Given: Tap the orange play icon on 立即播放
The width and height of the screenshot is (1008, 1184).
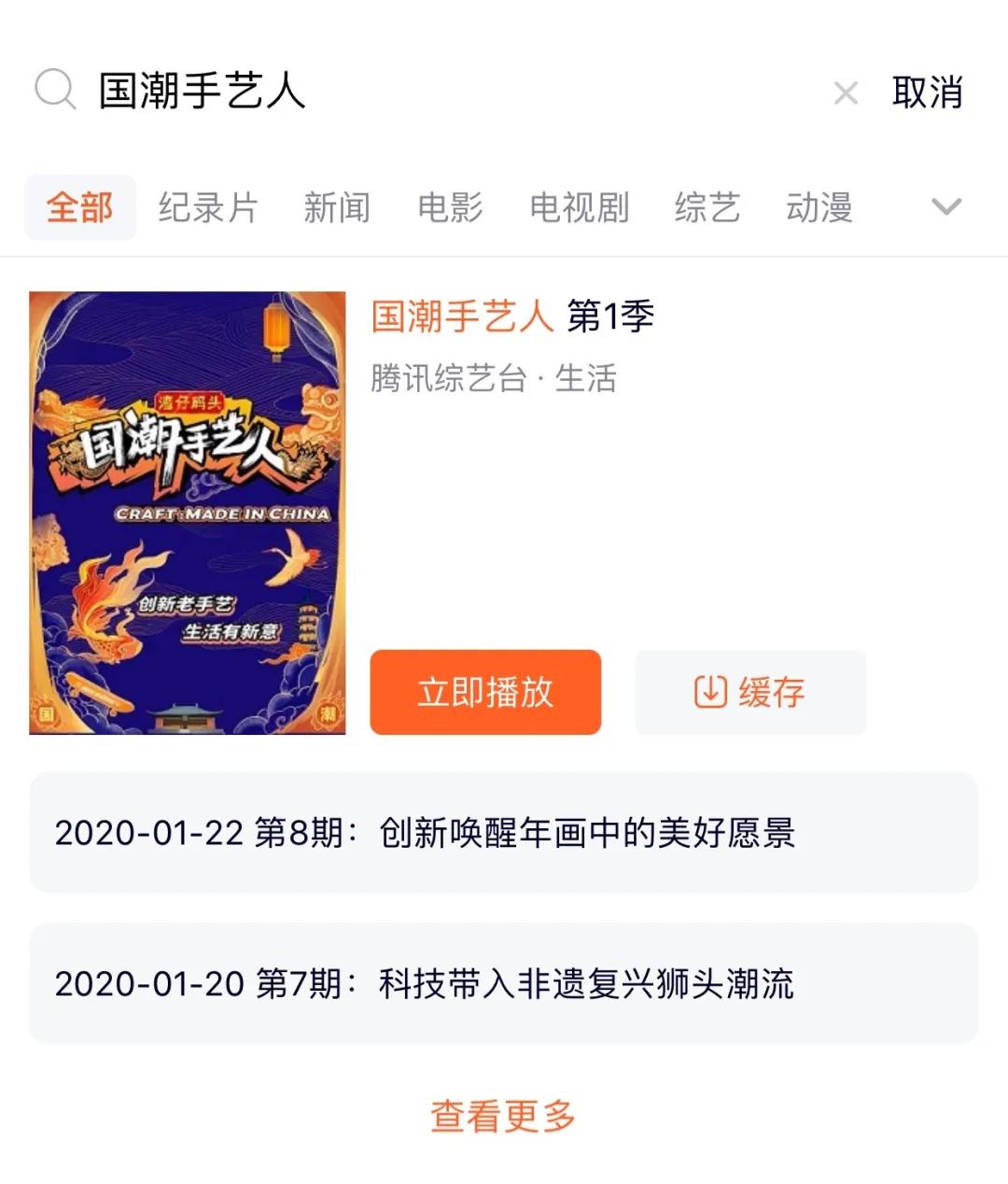Looking at the screenshot, I should [x=485, y=692].
